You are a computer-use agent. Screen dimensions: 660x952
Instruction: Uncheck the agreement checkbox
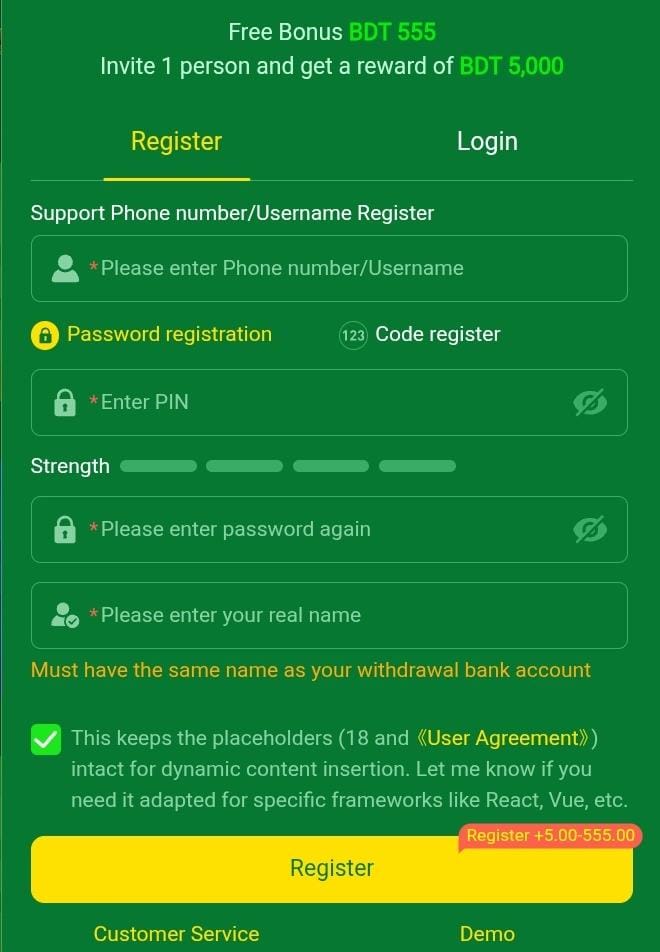click(46, 740)
